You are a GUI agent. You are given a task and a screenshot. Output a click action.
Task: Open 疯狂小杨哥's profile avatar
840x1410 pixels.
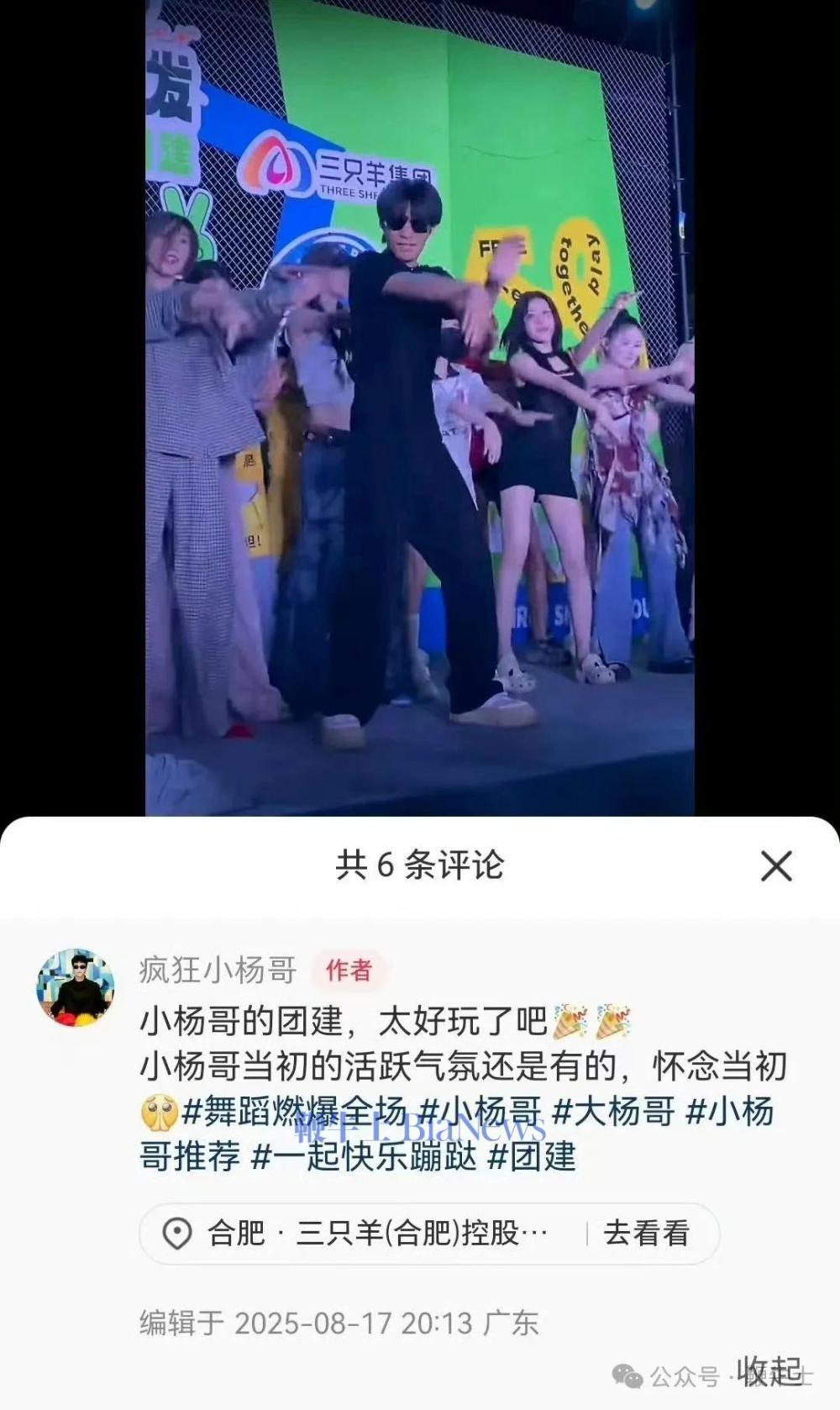click(x=76, y=988)
